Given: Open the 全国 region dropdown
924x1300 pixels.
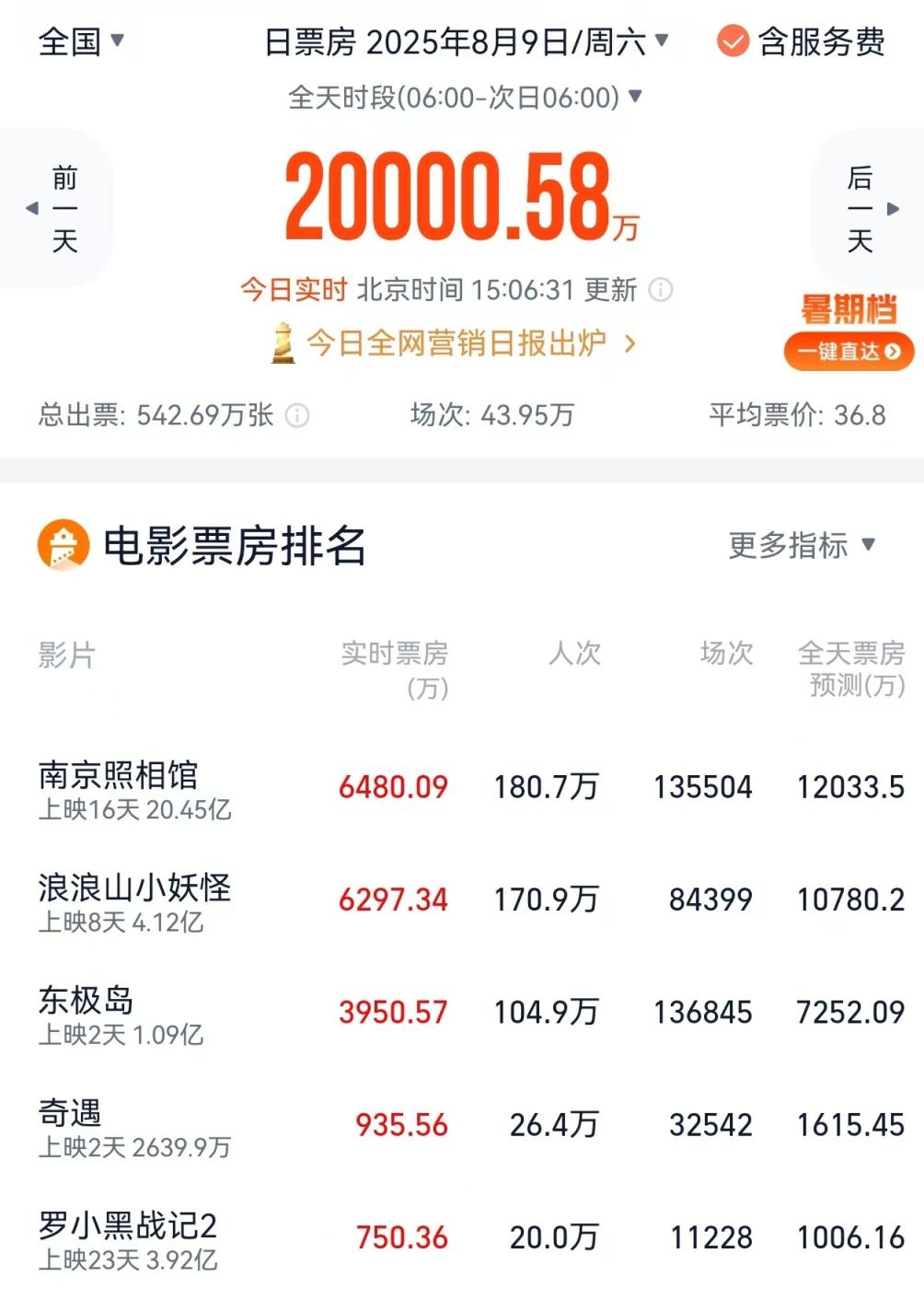Looking at the screenshot, I should point(80,41).
